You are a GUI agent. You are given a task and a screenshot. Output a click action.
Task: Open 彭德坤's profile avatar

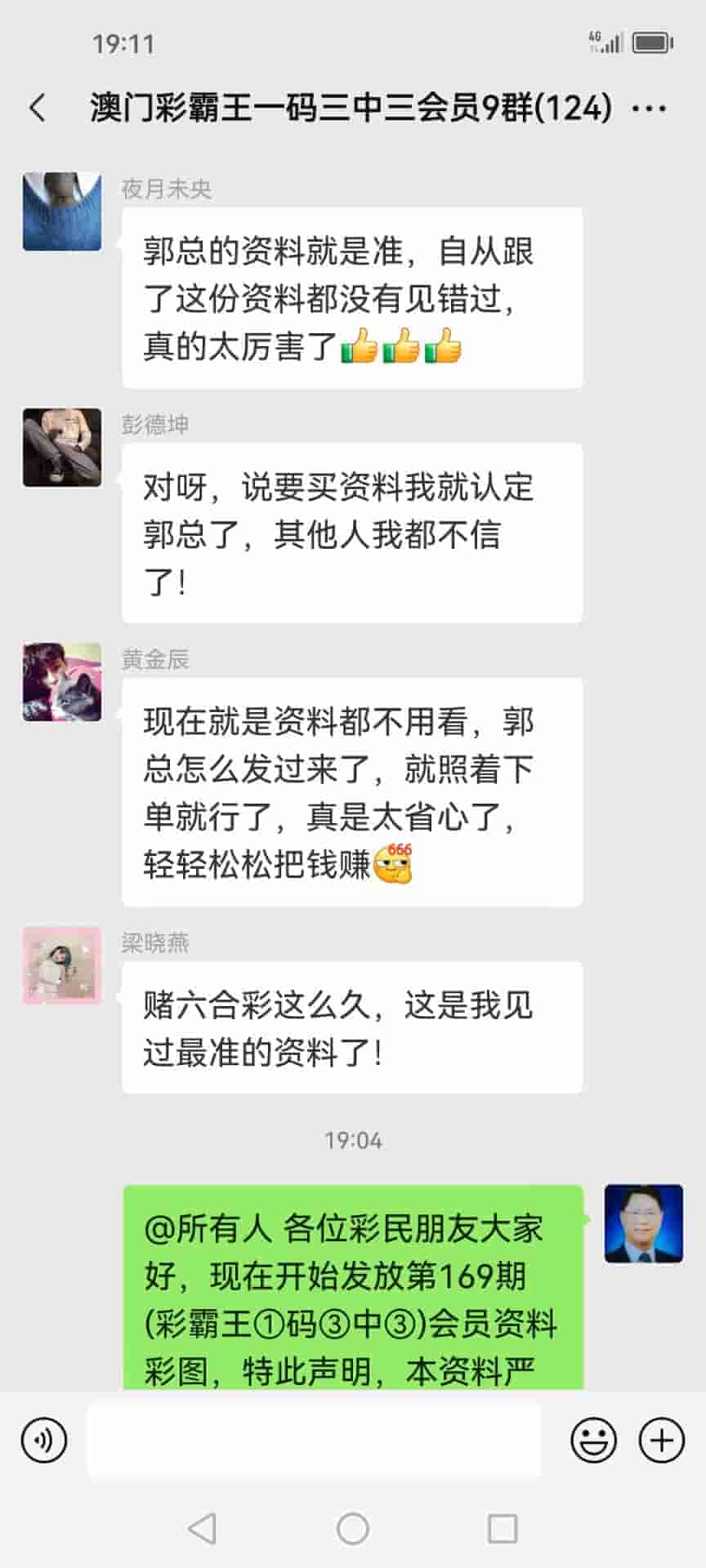[62, 448]
